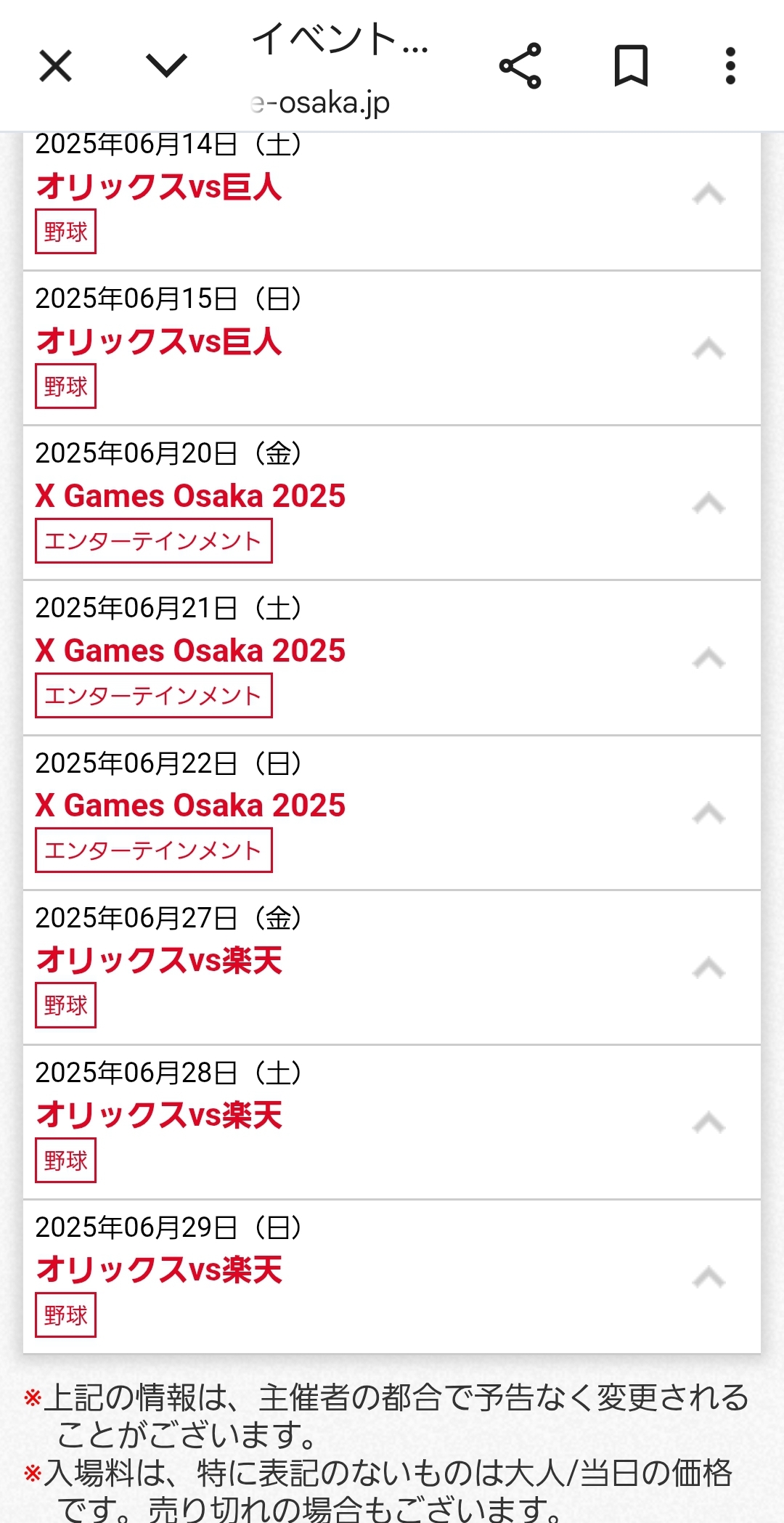The image size is (784, 1523).
Task: Open the June 14 オリックスvs巨人 event
Action: [159, 187]
